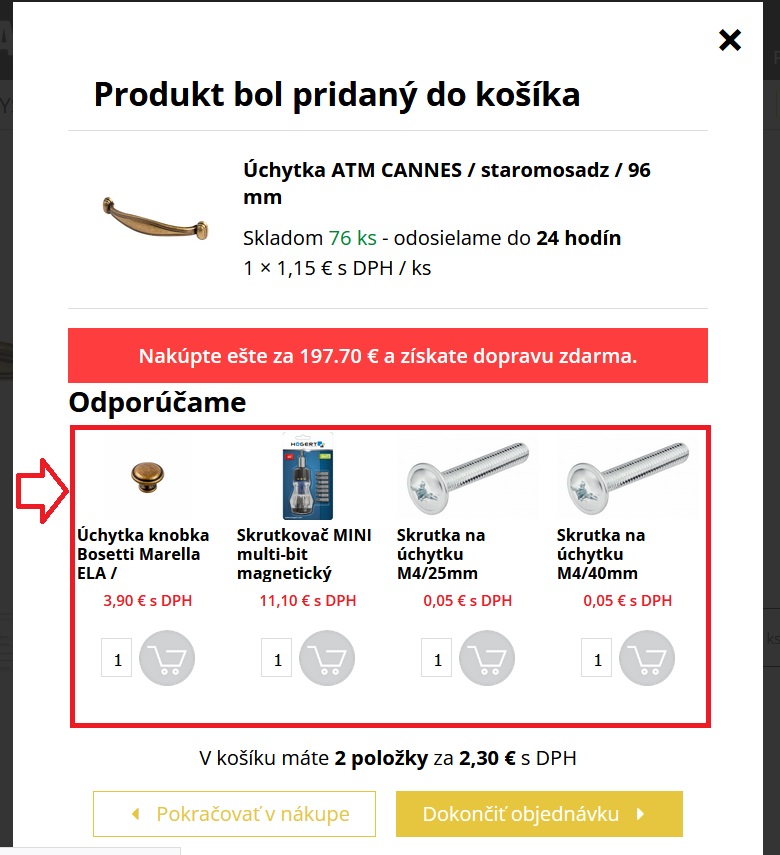Edit quantity for Úchytka knobka Bosetti
The width and height of the screenshot is (780, 855).
tap(117, 659)
